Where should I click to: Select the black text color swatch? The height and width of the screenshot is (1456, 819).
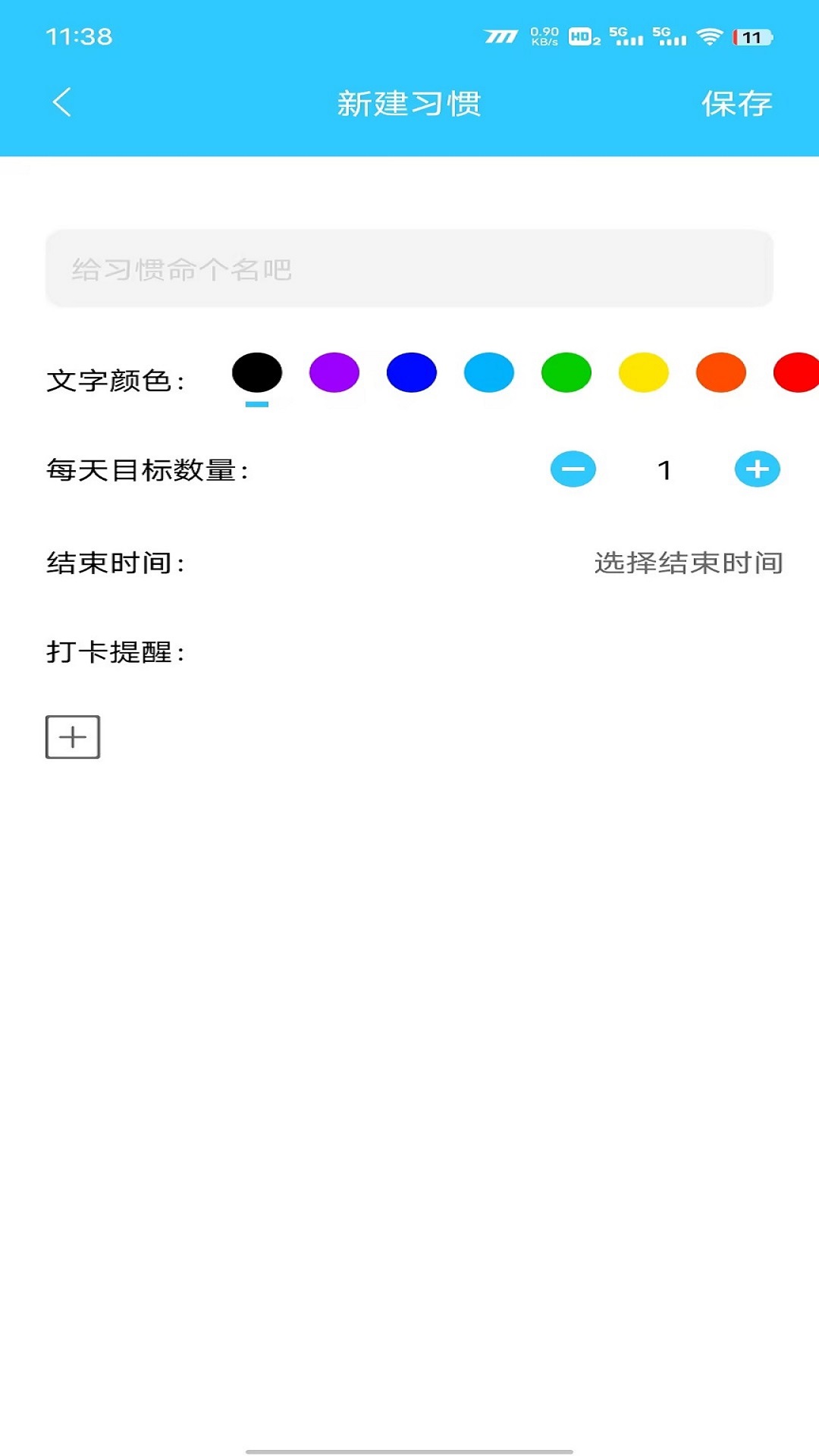(x=257, y=372)
